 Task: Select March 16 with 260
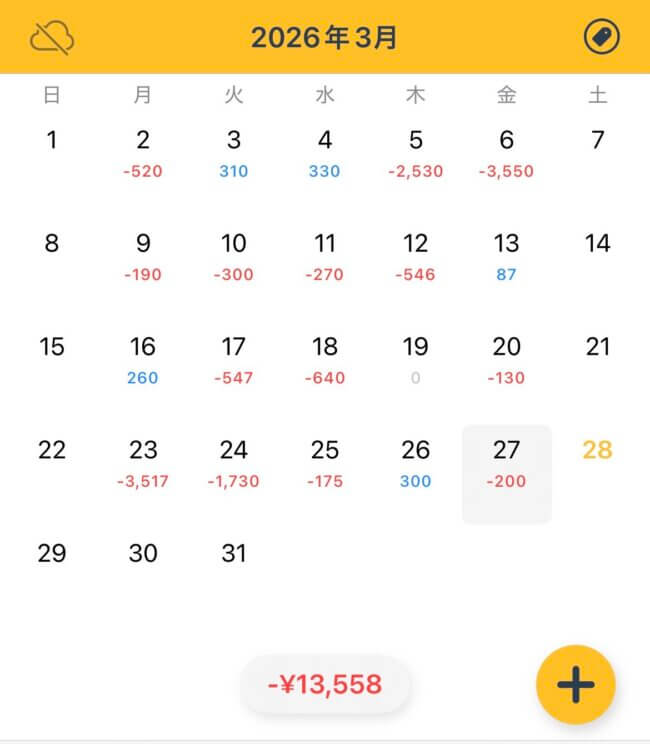pos(143,360)
